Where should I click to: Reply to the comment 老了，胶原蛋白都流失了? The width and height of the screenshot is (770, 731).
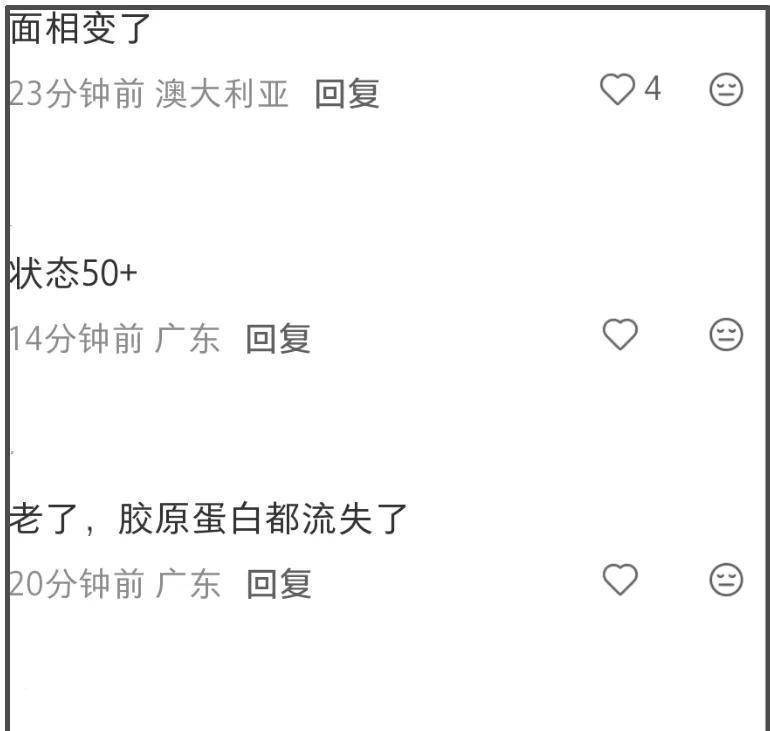tap(279, 584)
